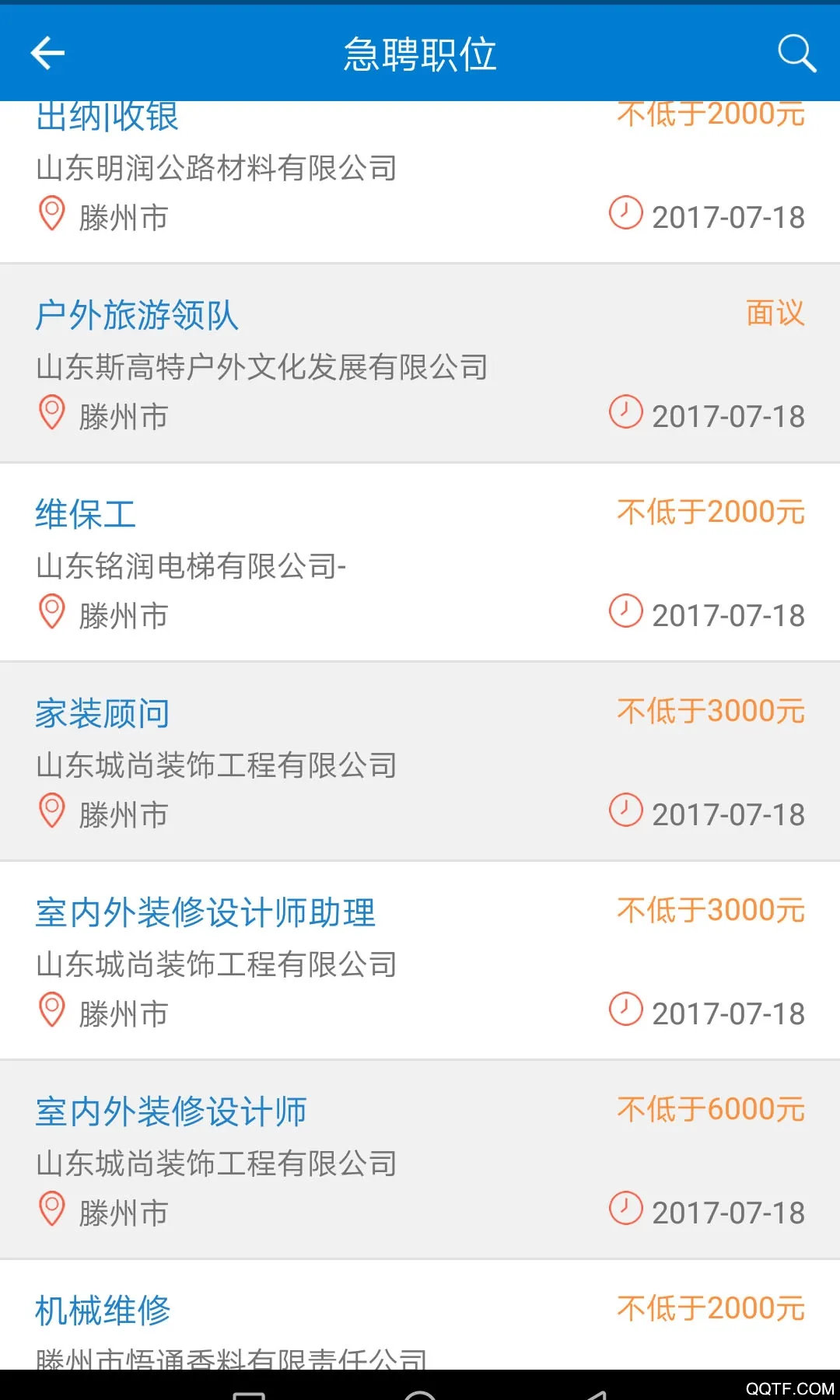View the 室内外装修设计师 job posting
840x1400 pixels.
click(x=171, y=1111)
